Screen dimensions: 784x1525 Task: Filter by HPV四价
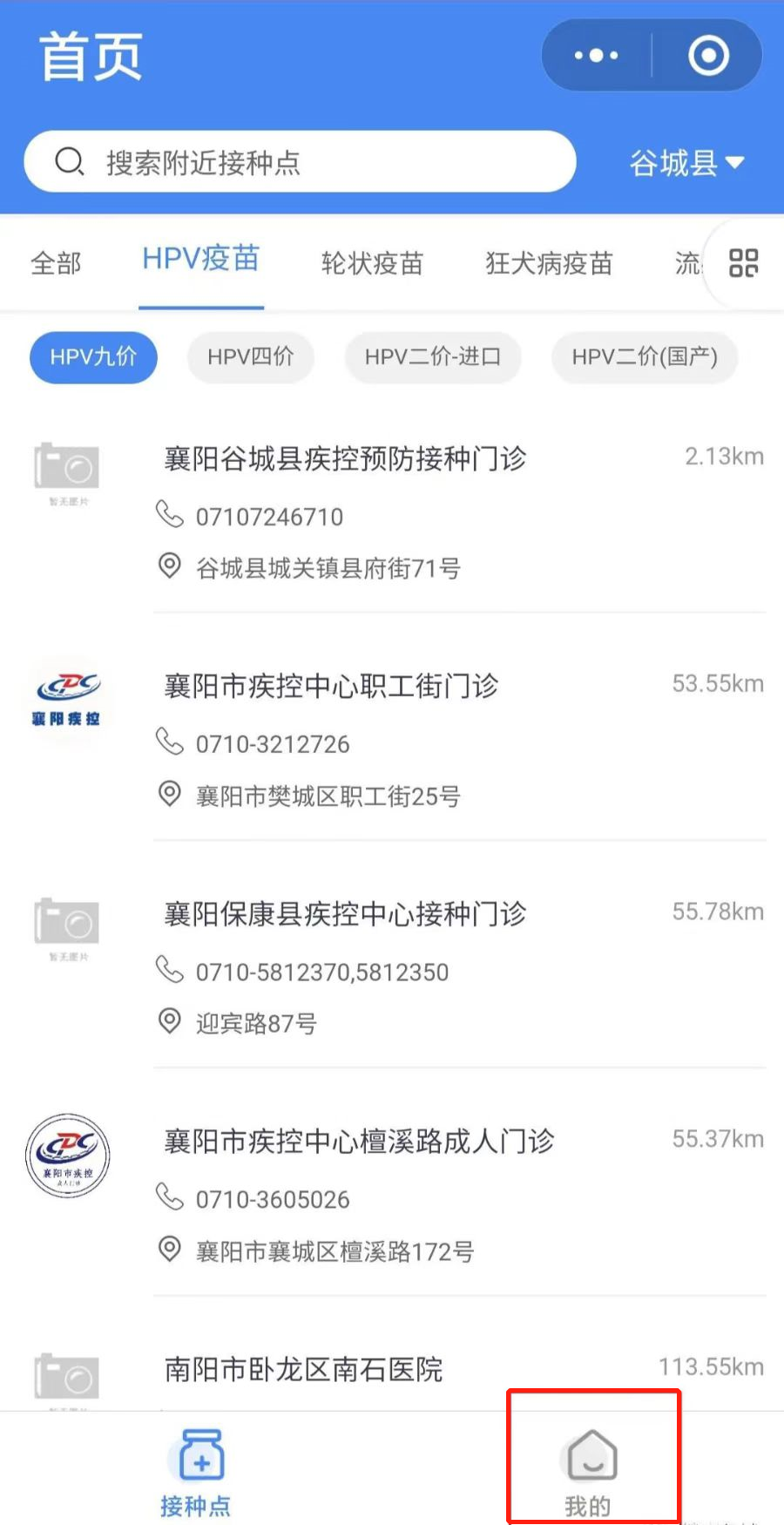(251, 357)
